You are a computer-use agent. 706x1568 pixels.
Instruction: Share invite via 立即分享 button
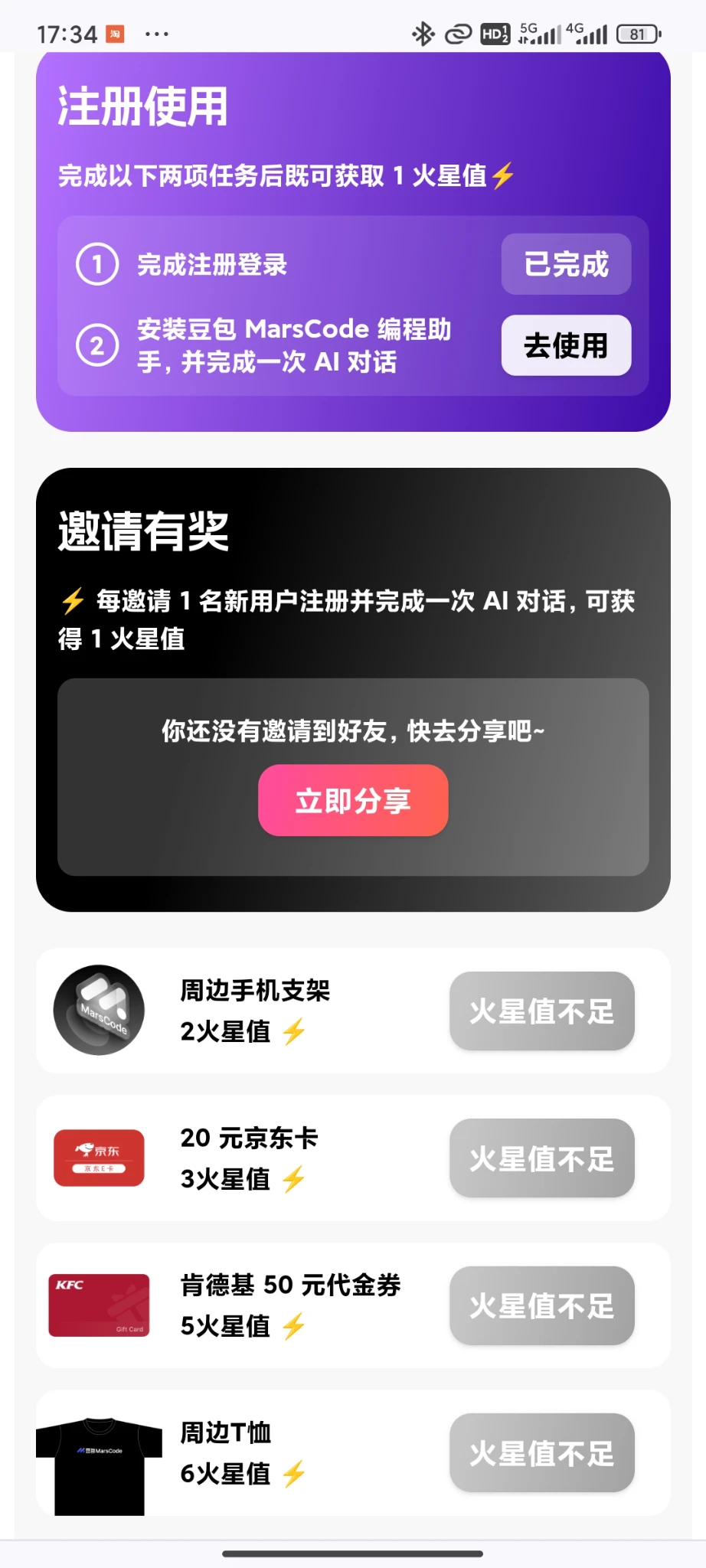click(353, 800)
